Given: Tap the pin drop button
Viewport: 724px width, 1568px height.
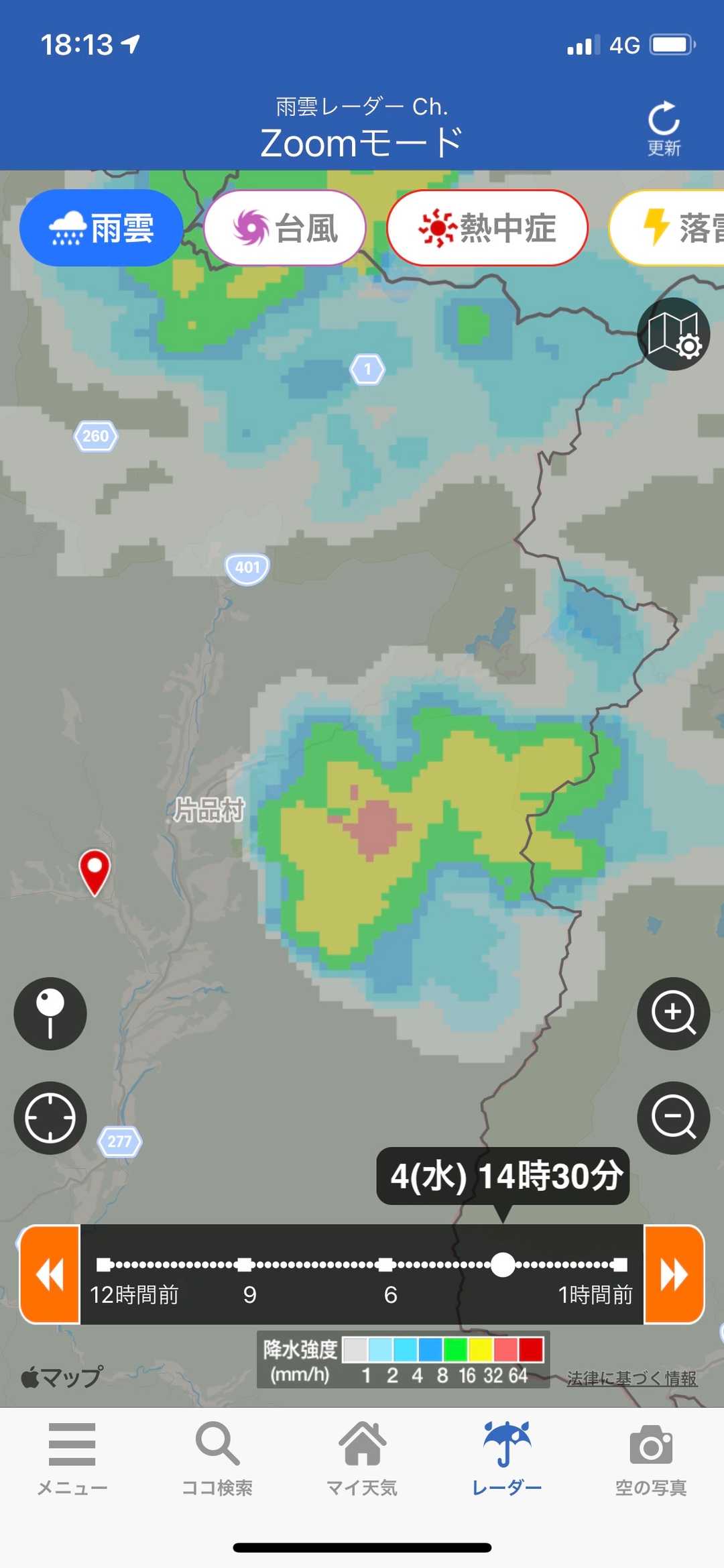Looking at the screenshot, I should (x=50, y=1013).
